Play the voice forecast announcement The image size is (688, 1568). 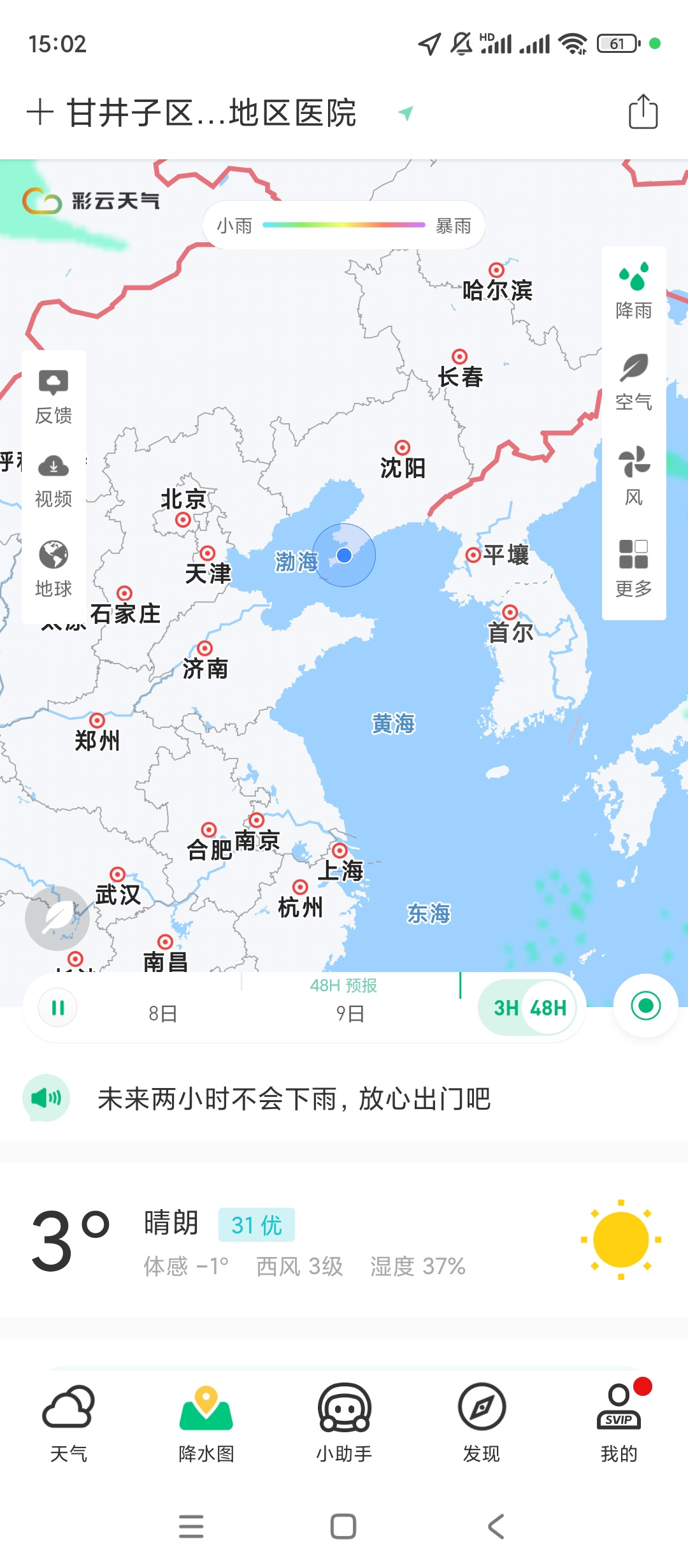[47, 1098]
